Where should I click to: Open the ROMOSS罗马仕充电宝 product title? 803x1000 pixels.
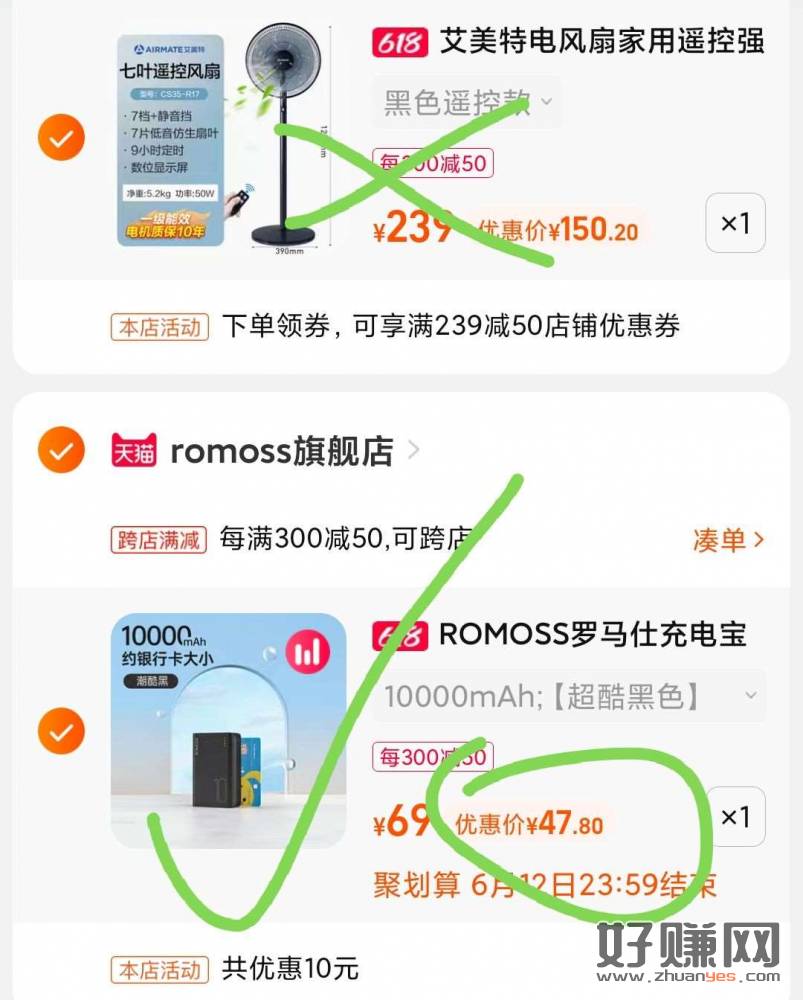592,634
